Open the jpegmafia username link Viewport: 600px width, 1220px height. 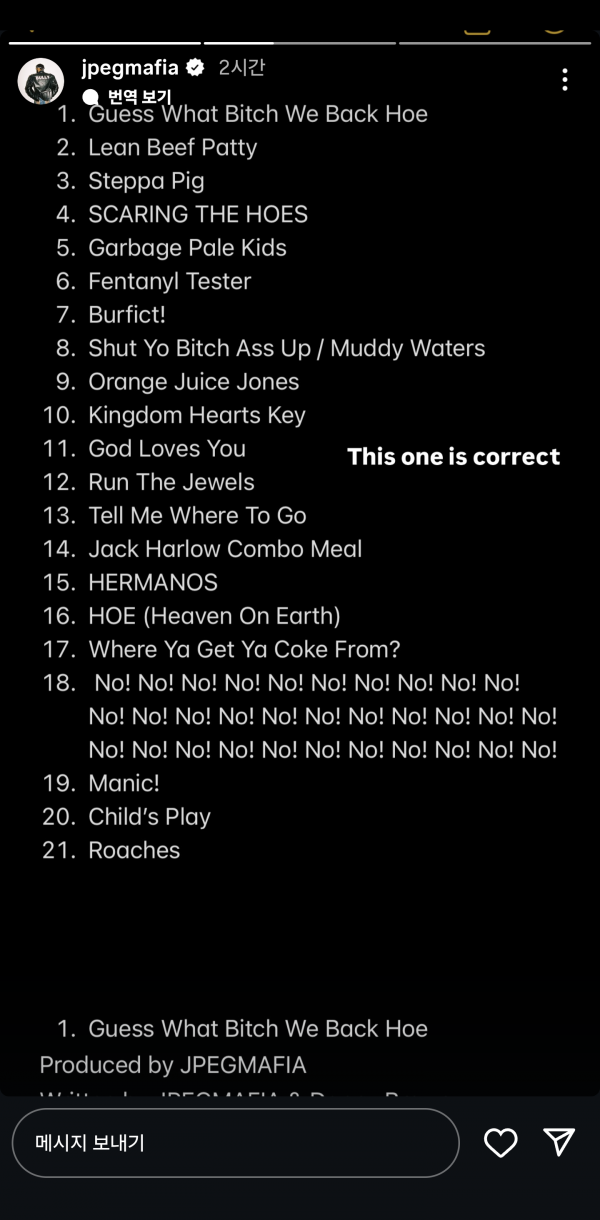(129, 68)
